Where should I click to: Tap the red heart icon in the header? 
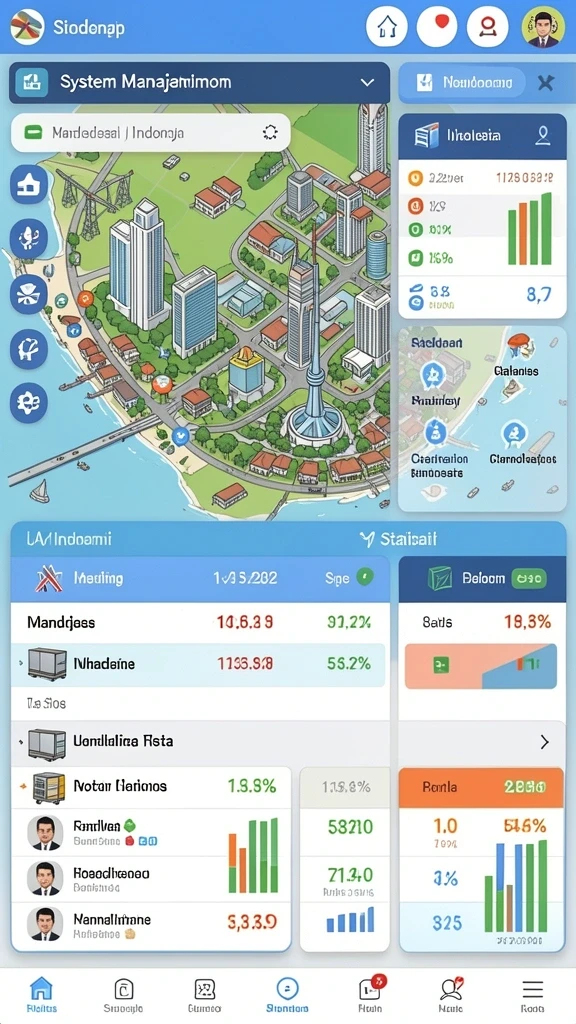point(437,26)
